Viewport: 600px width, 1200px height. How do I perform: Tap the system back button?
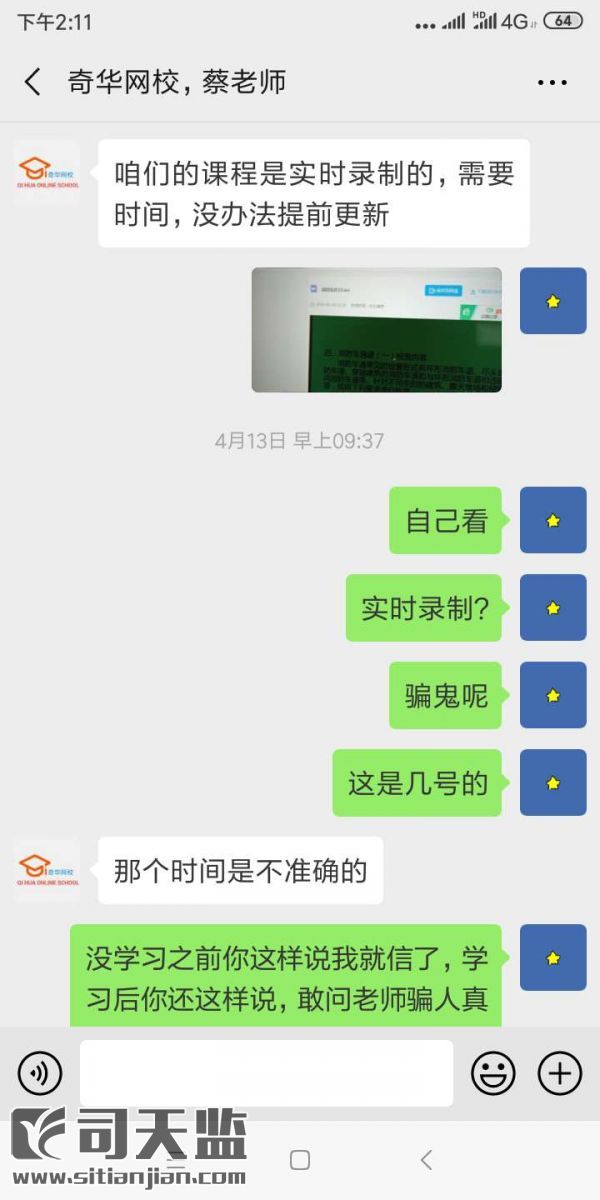[427, 1160]
